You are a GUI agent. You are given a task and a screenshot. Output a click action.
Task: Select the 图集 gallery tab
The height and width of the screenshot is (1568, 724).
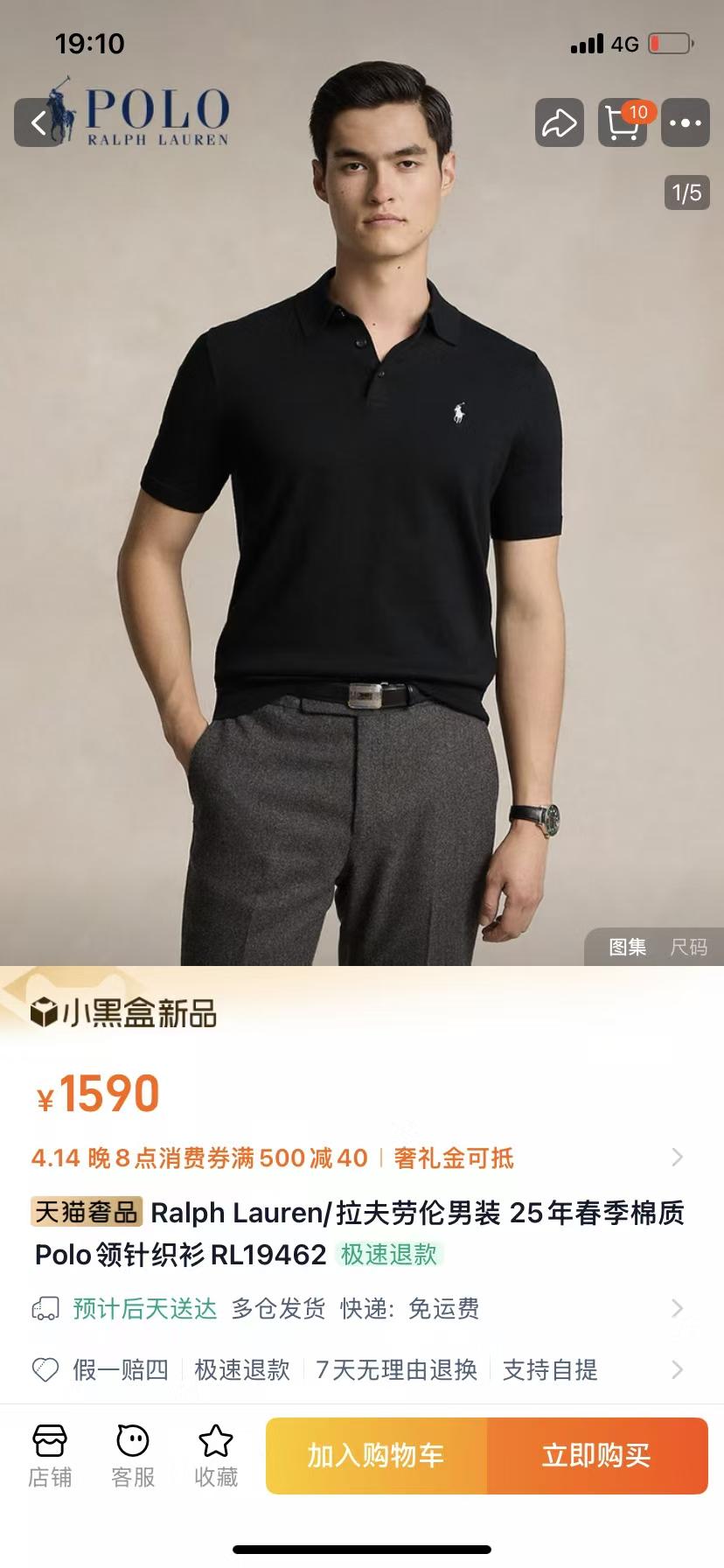coord(627,947)
